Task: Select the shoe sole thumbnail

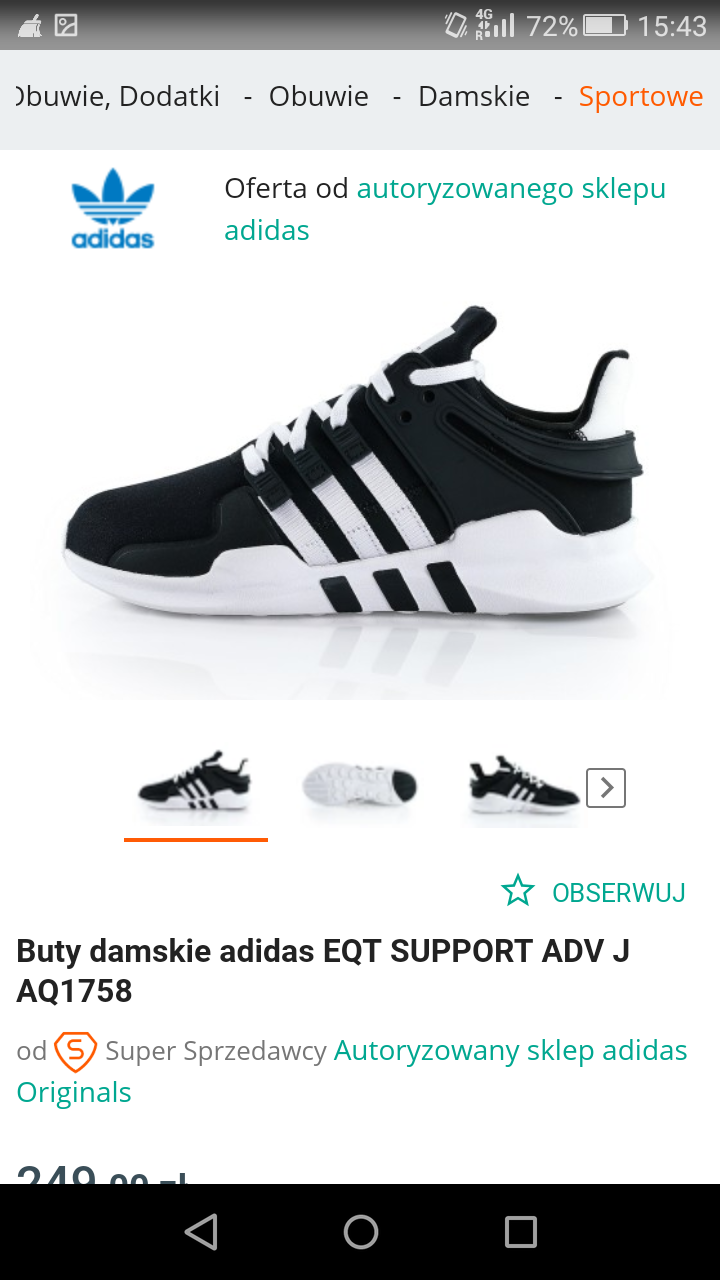Action: [x=359, y=786]
